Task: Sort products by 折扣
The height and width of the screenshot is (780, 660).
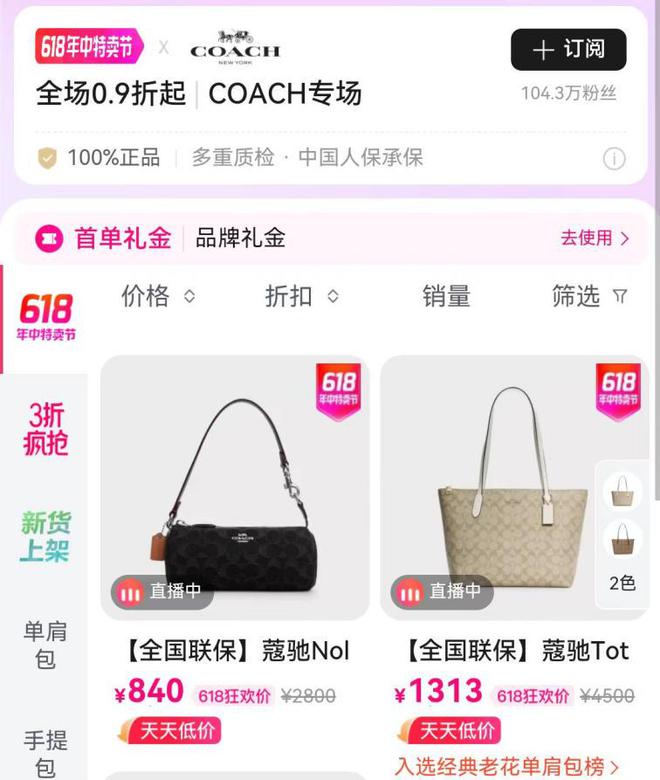Action: pos(301,296)
